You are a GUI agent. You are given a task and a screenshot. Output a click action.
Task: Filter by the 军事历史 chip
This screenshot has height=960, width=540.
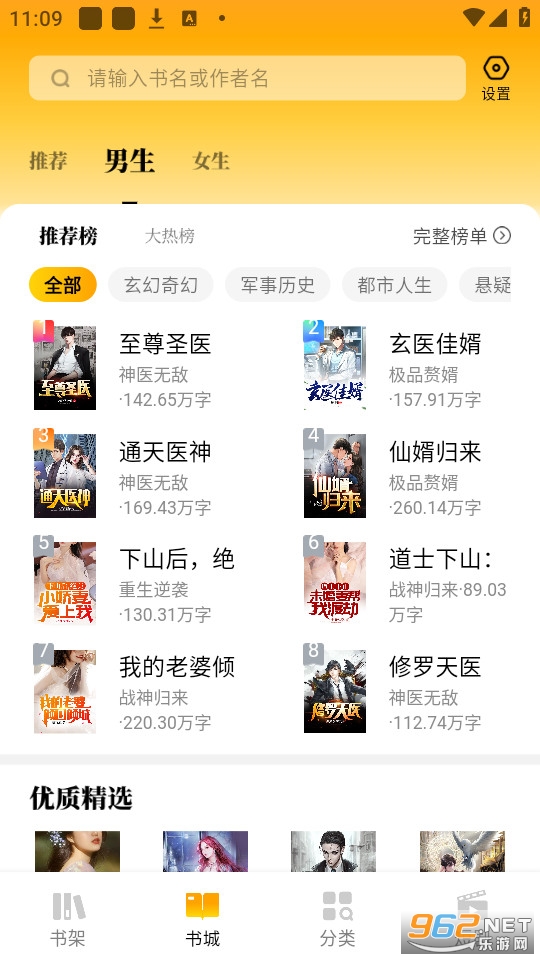277,285
